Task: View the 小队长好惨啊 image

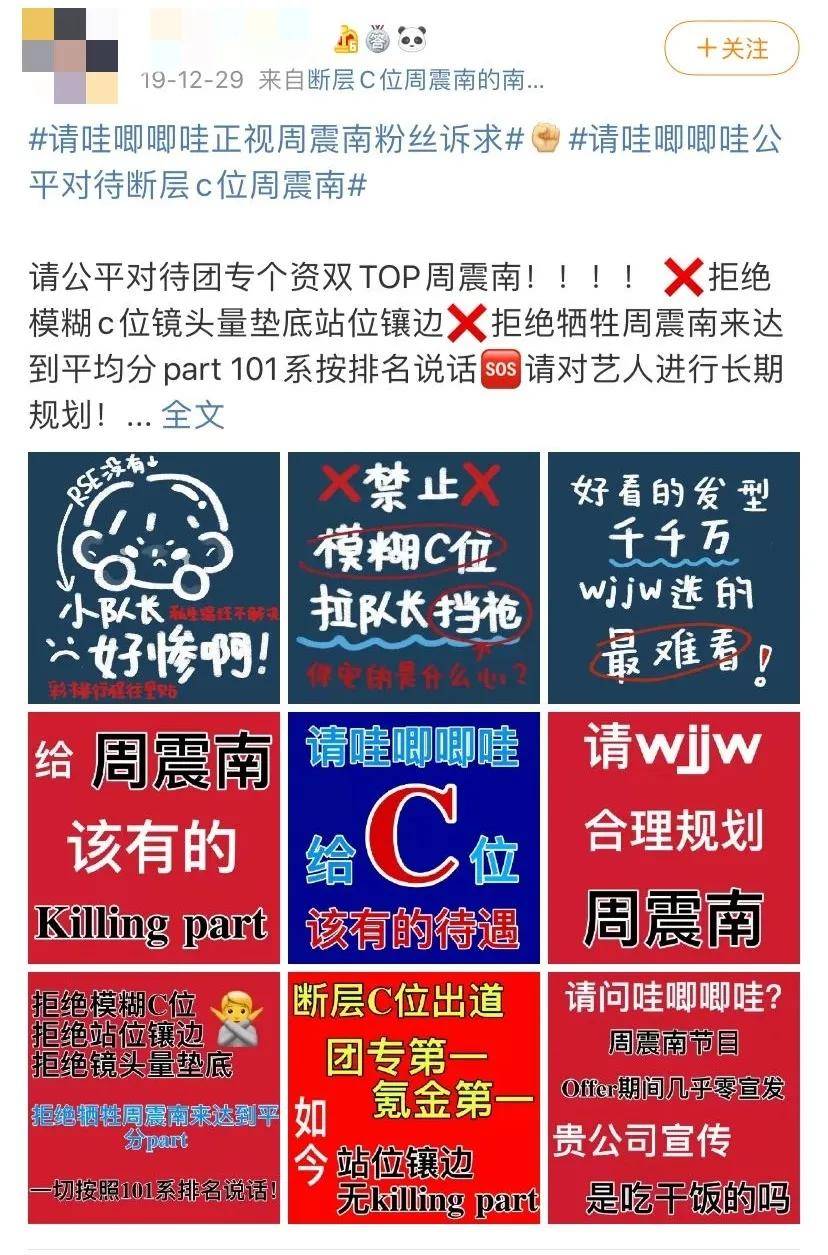Action: tap(154, 577)
